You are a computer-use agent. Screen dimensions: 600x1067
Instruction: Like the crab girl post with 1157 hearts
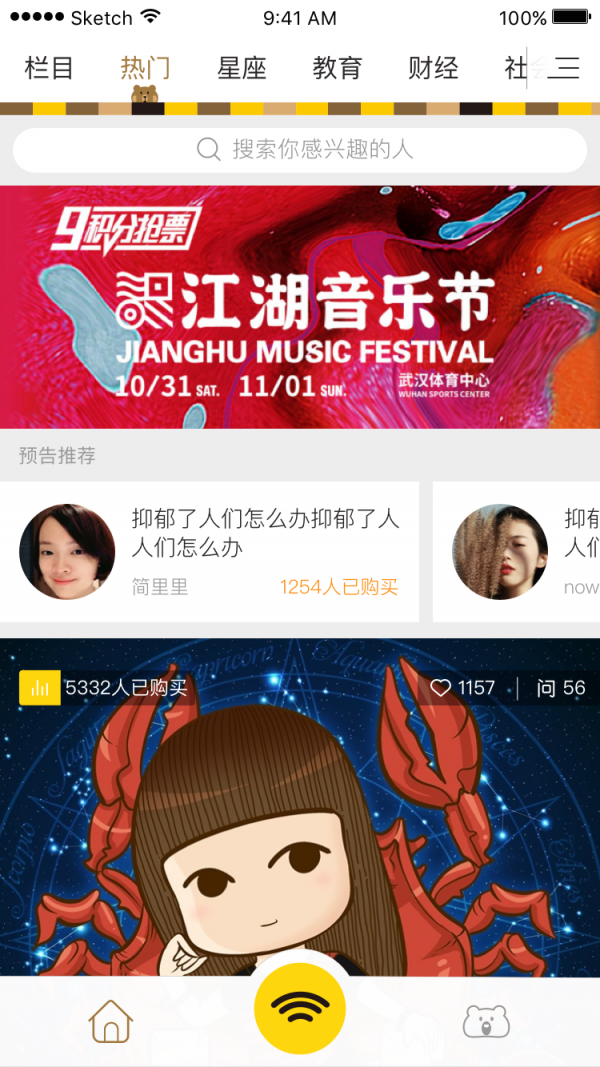(462, 688)
